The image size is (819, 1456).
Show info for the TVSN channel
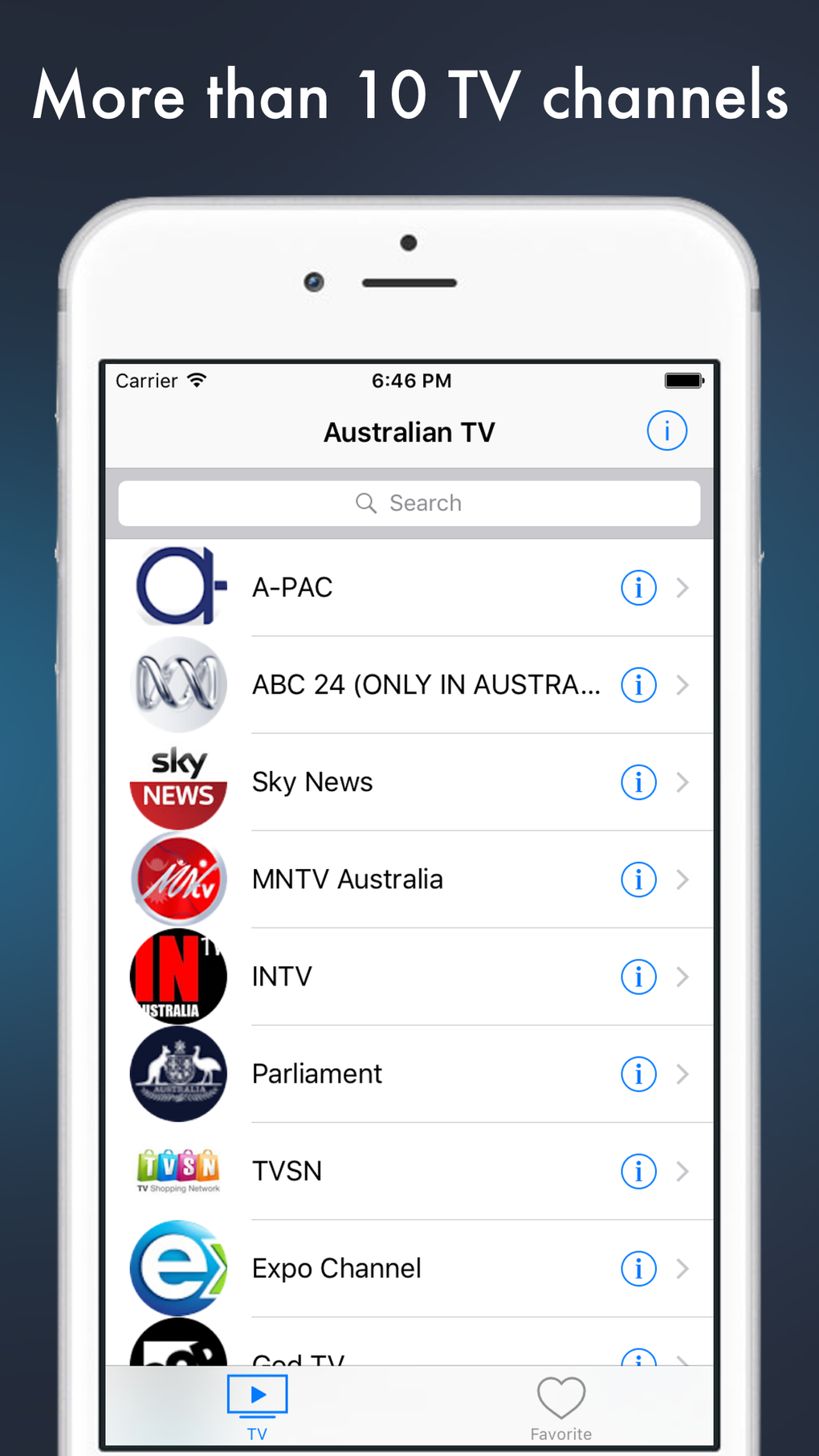click(x=638, y=1171)
